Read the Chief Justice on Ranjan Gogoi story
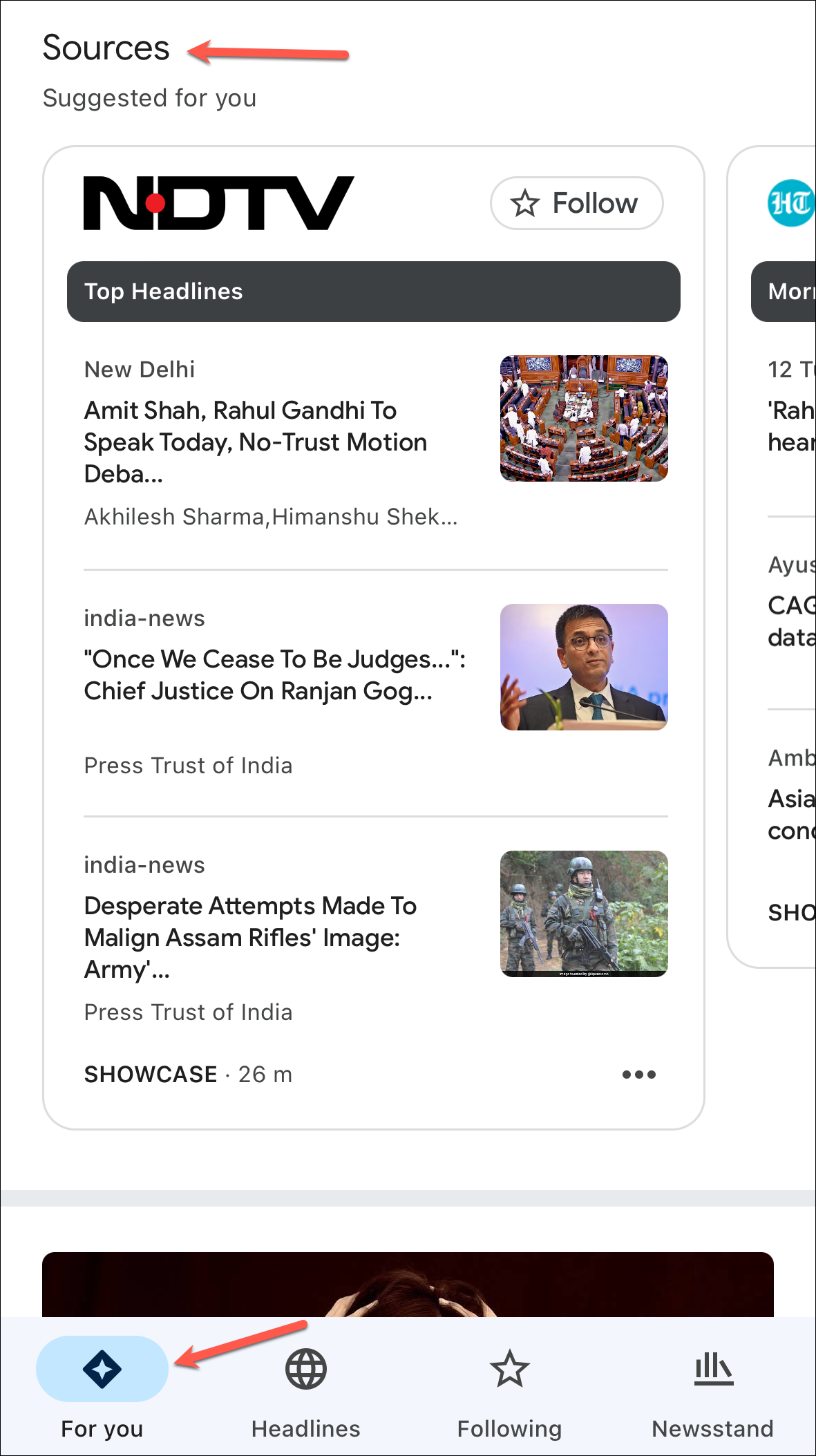 point(274,675)
